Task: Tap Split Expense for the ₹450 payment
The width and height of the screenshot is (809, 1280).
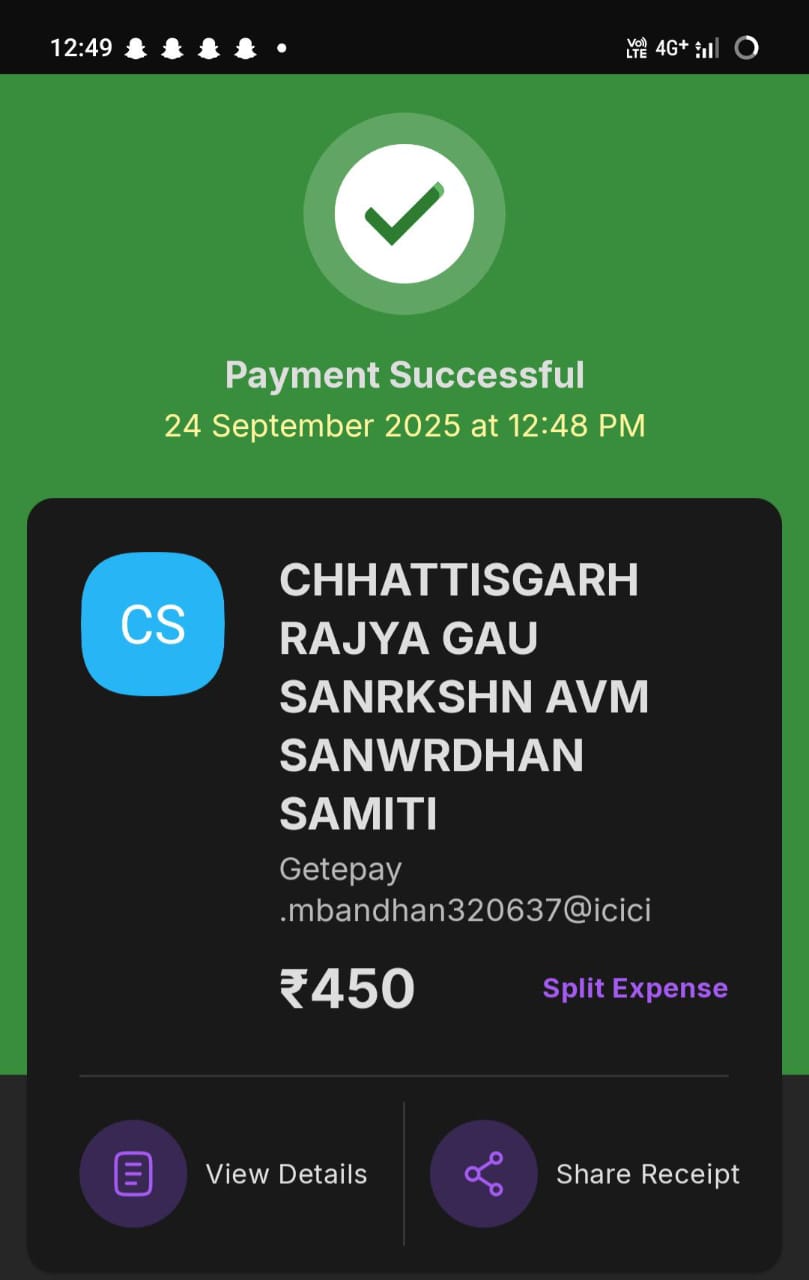Action: tap(635, 988)
